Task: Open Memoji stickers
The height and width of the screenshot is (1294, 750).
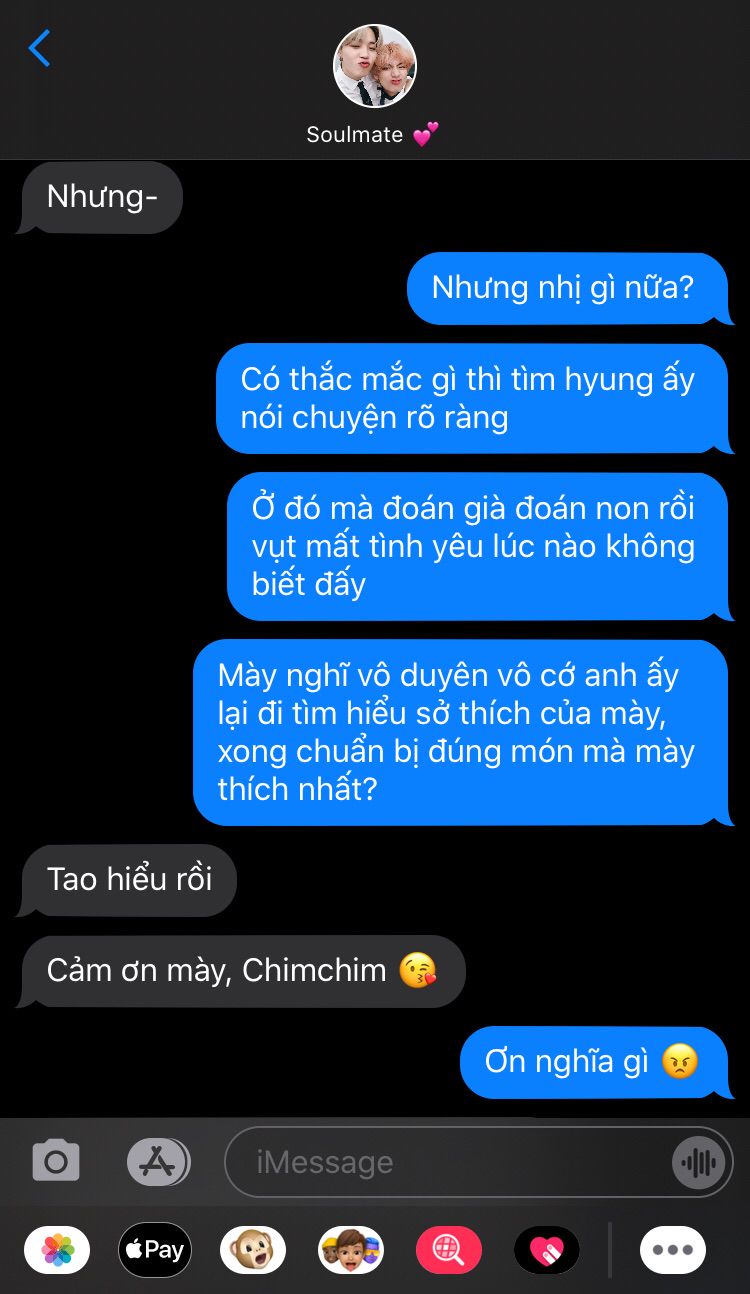Action: [351, 1250]
